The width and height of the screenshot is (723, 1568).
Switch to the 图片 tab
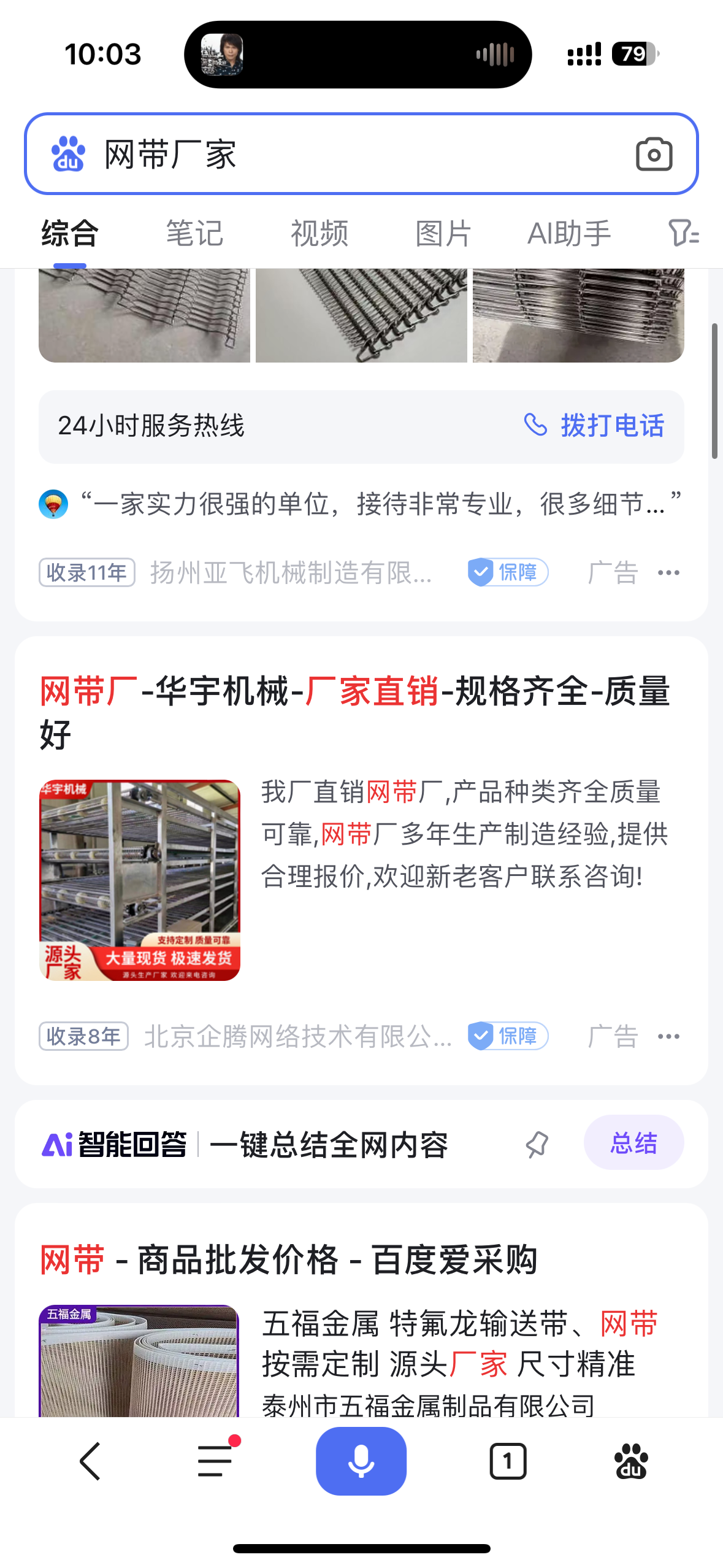(443, 234)
